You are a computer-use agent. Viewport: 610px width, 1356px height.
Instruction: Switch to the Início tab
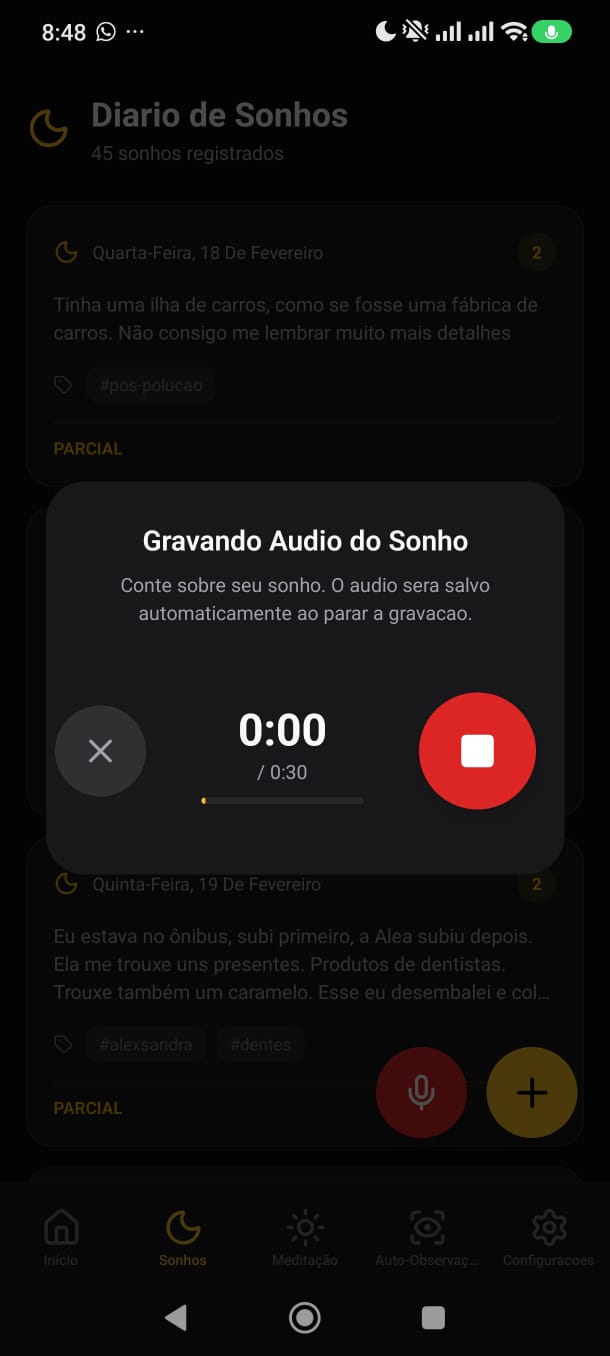pyautogui.click(x=61, y=1238)
